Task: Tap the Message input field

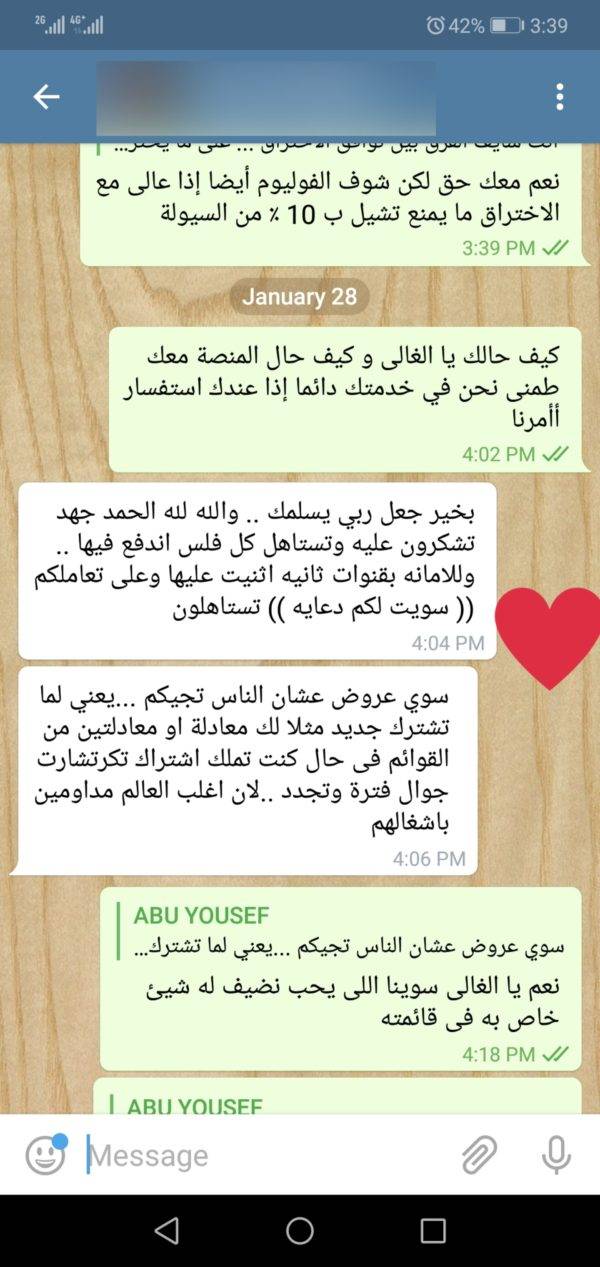Action: click(x=265, y=1156)
